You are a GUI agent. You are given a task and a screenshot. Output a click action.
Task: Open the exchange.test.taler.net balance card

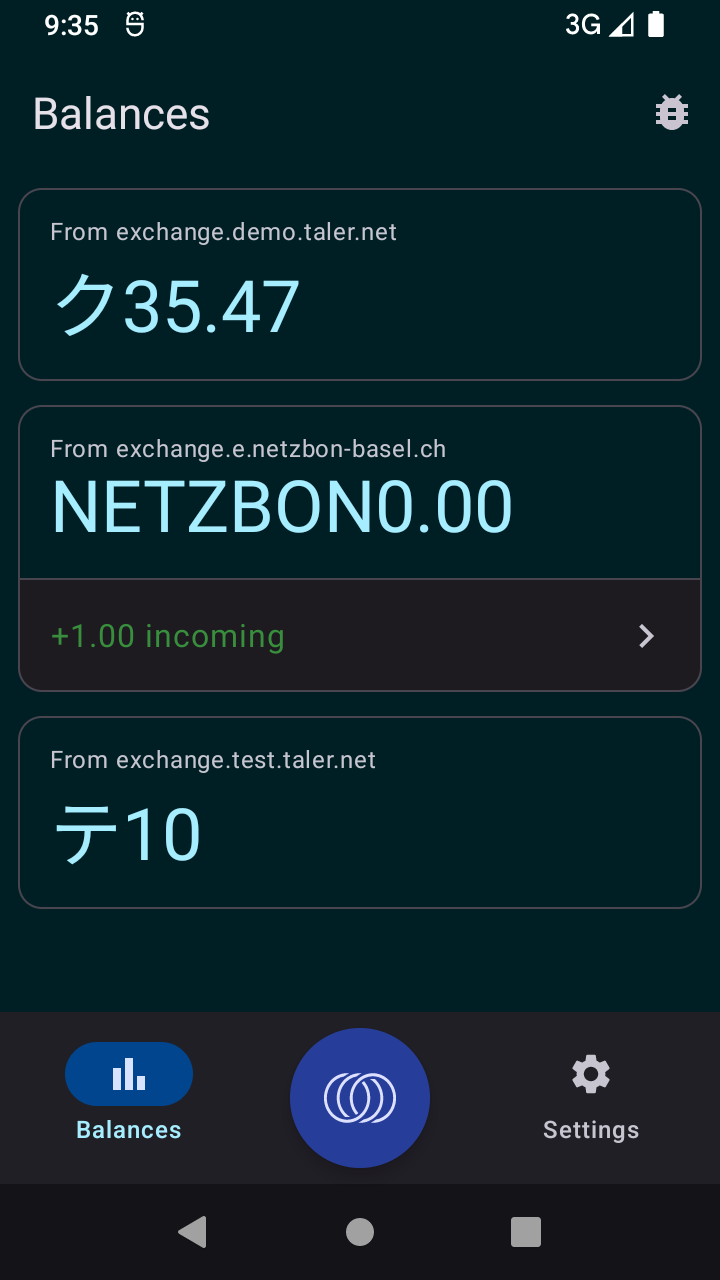[x=360, y=812]
